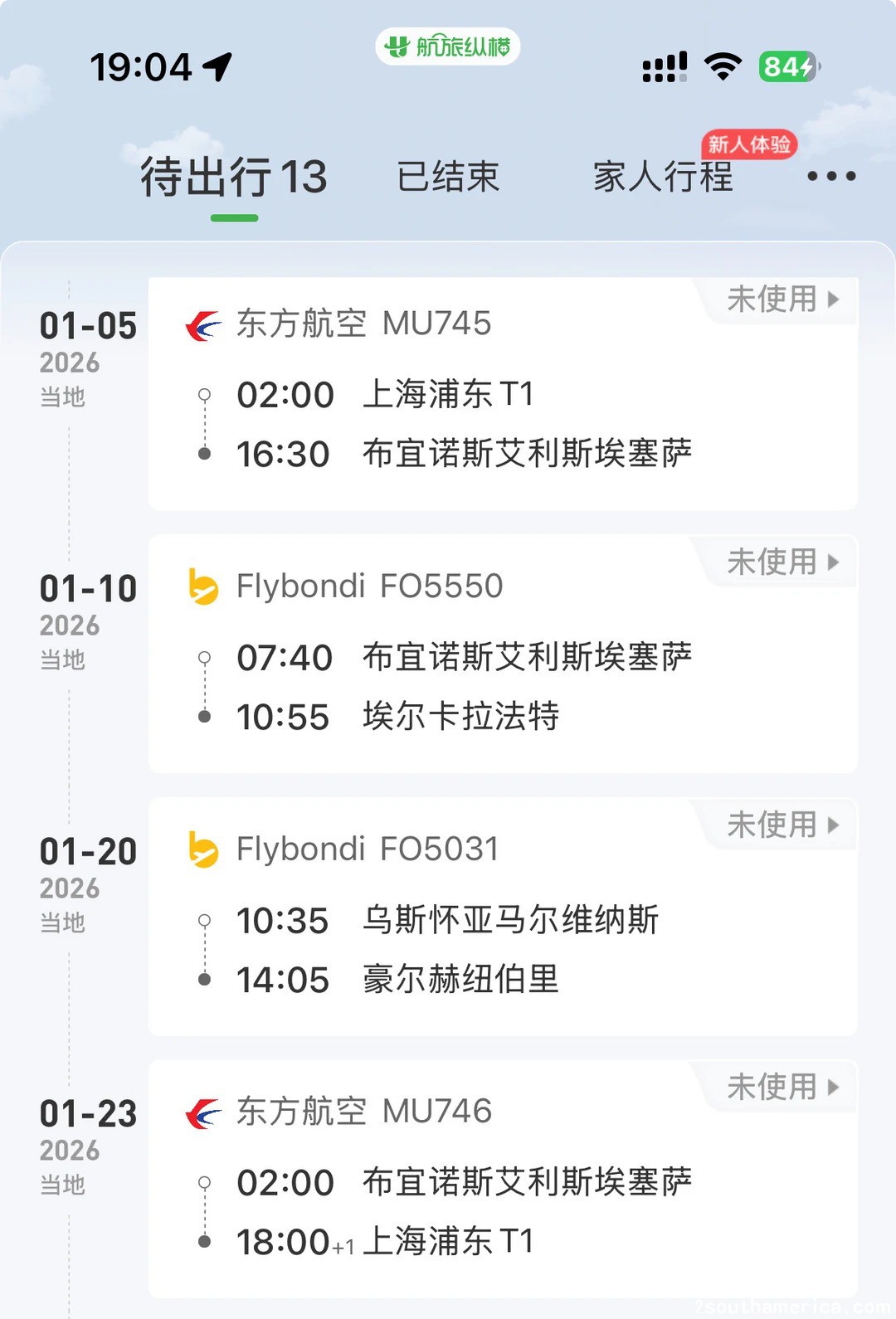Switch to the 待出行 tab
896x1319 pixels.
pos(233,177)
